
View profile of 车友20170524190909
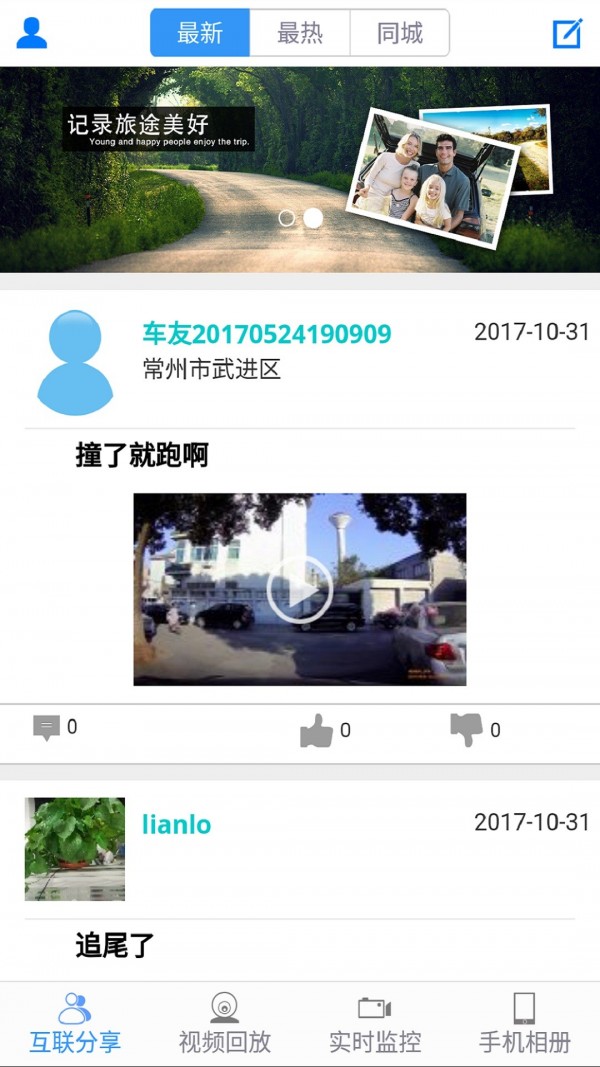click(75, 362)
